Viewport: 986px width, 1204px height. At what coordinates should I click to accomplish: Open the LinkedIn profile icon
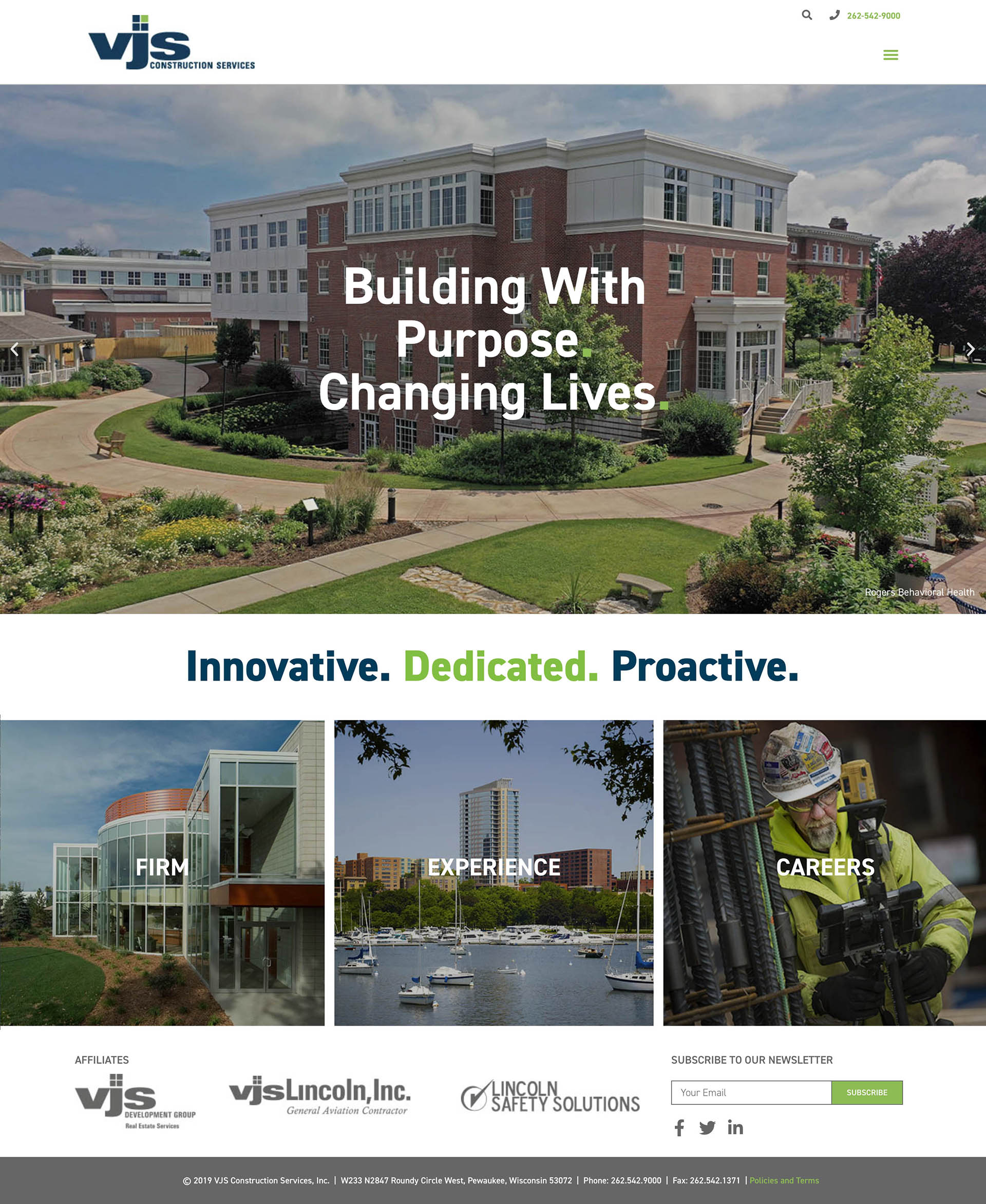(735, 1128)
